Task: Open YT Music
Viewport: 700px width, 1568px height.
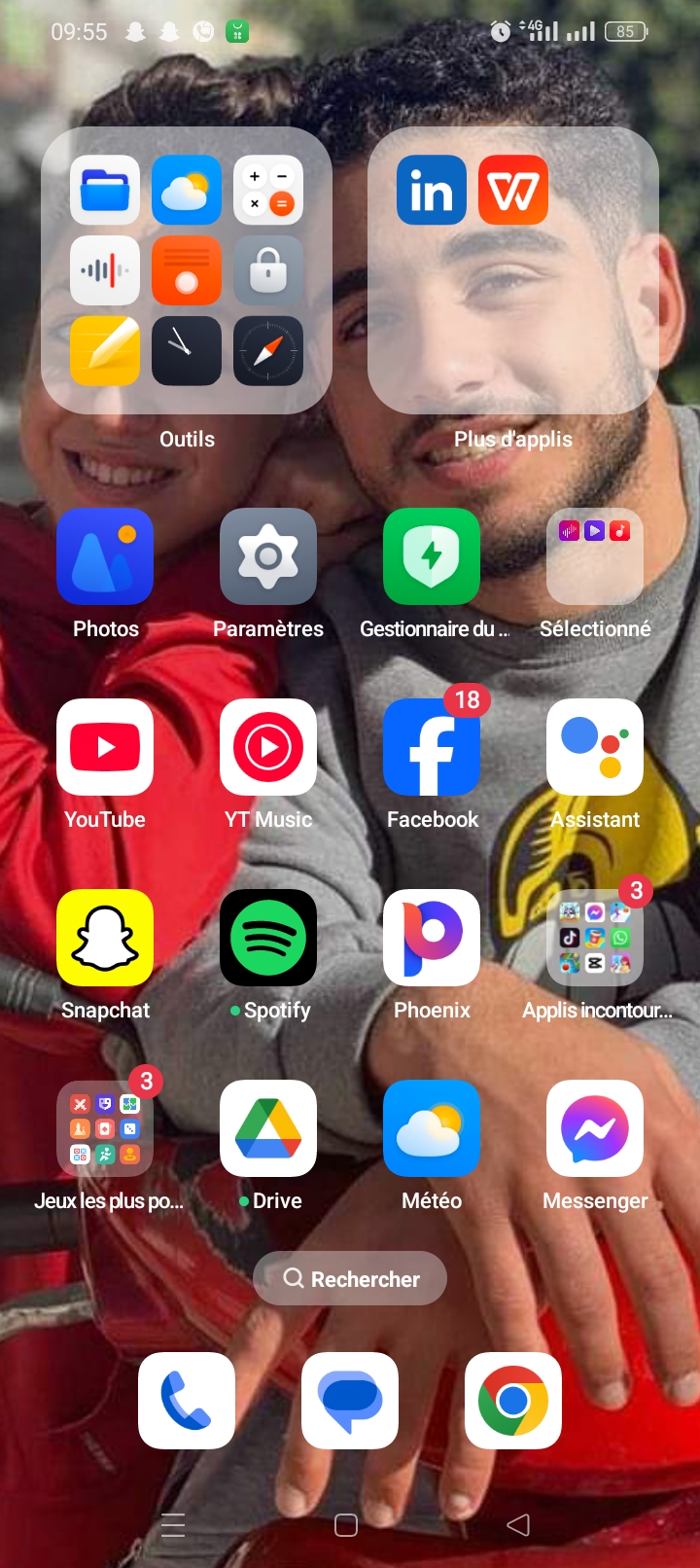Action: [268, 747]
